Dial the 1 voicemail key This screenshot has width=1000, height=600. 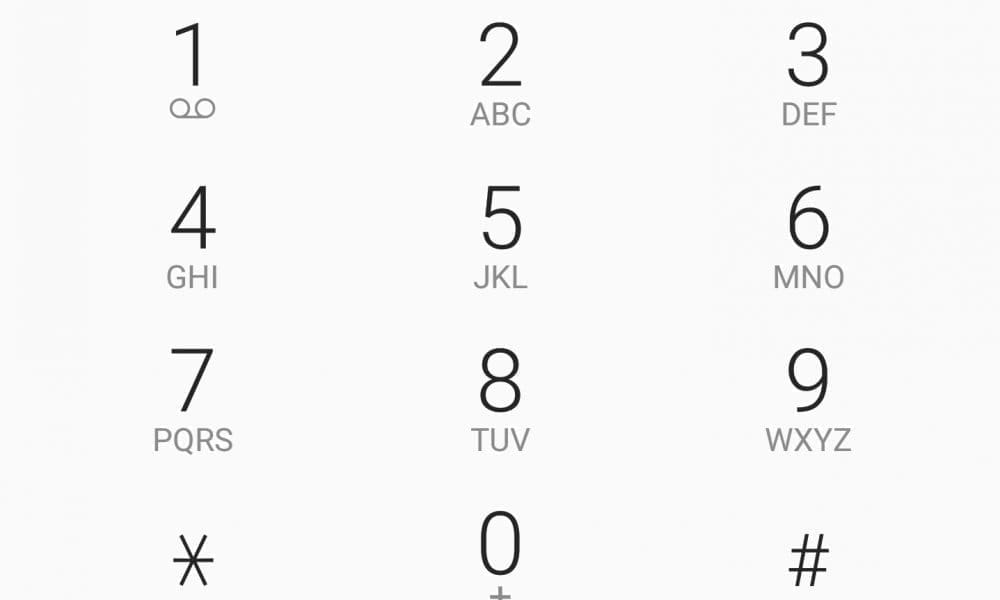tap(192, 72)
